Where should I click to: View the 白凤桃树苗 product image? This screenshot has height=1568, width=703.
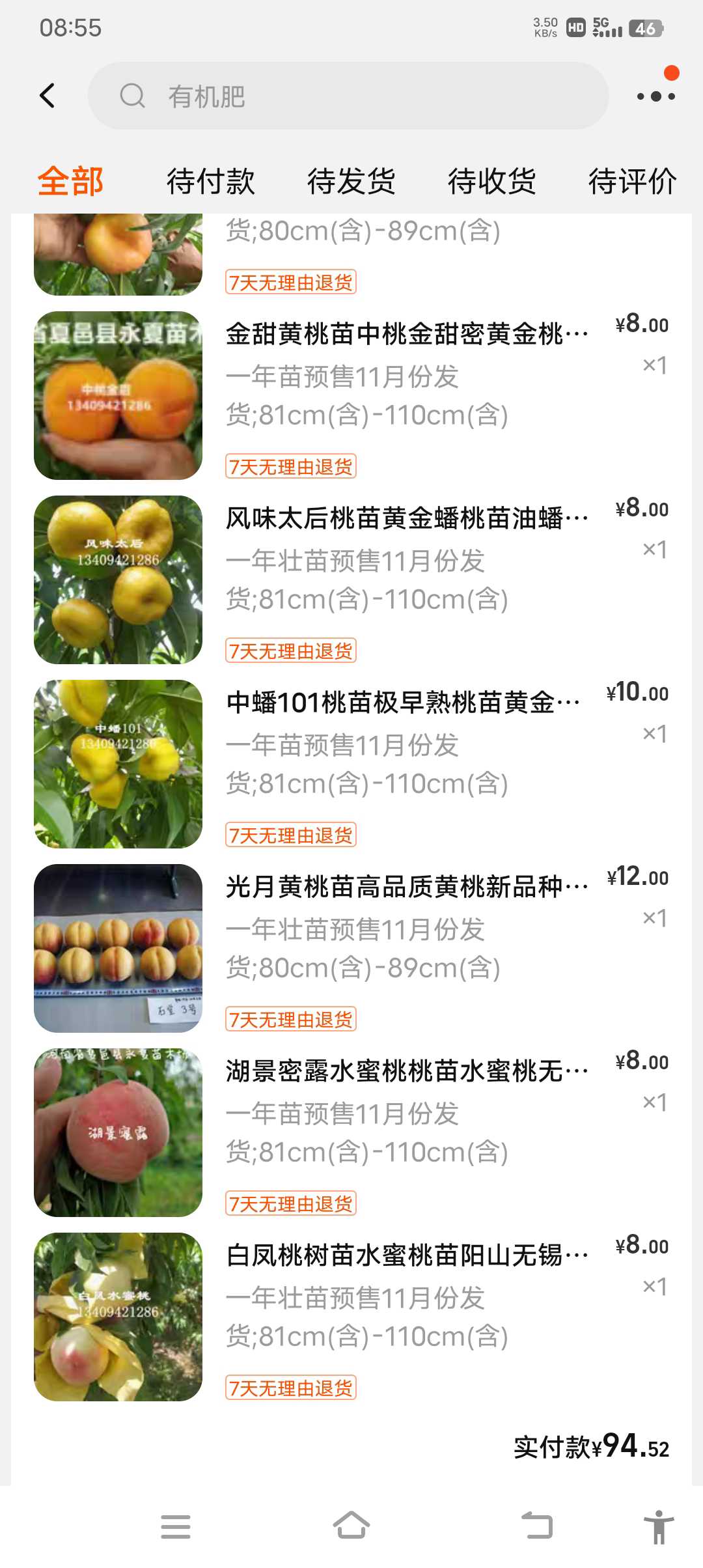pos(118,1317)
